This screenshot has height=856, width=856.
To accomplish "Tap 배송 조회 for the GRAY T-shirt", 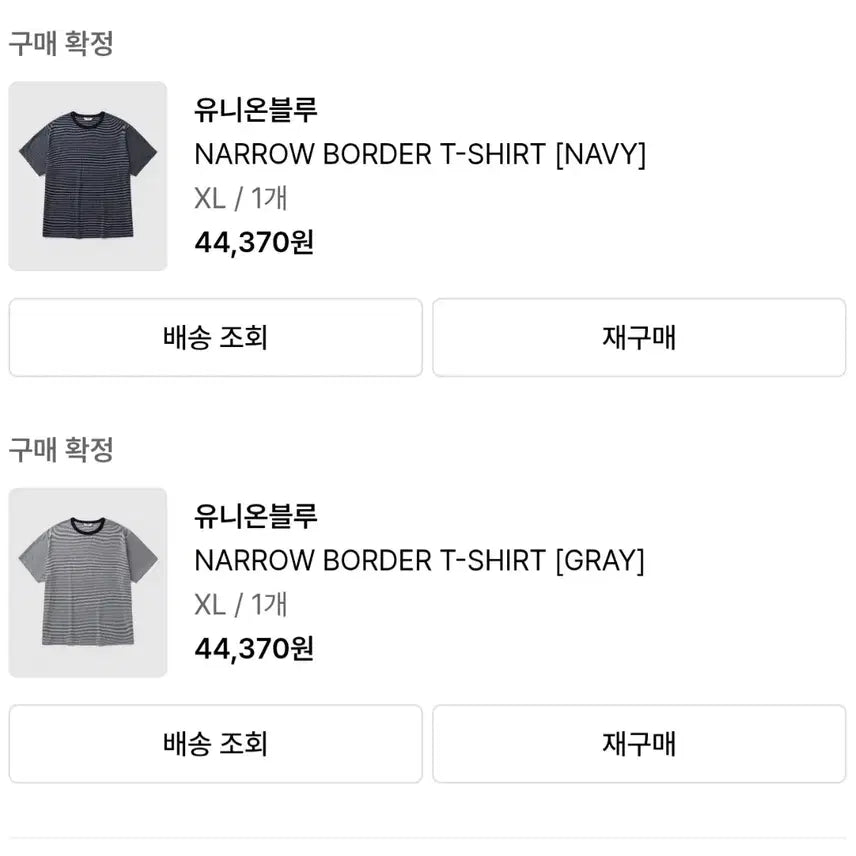I will (216, 744).
